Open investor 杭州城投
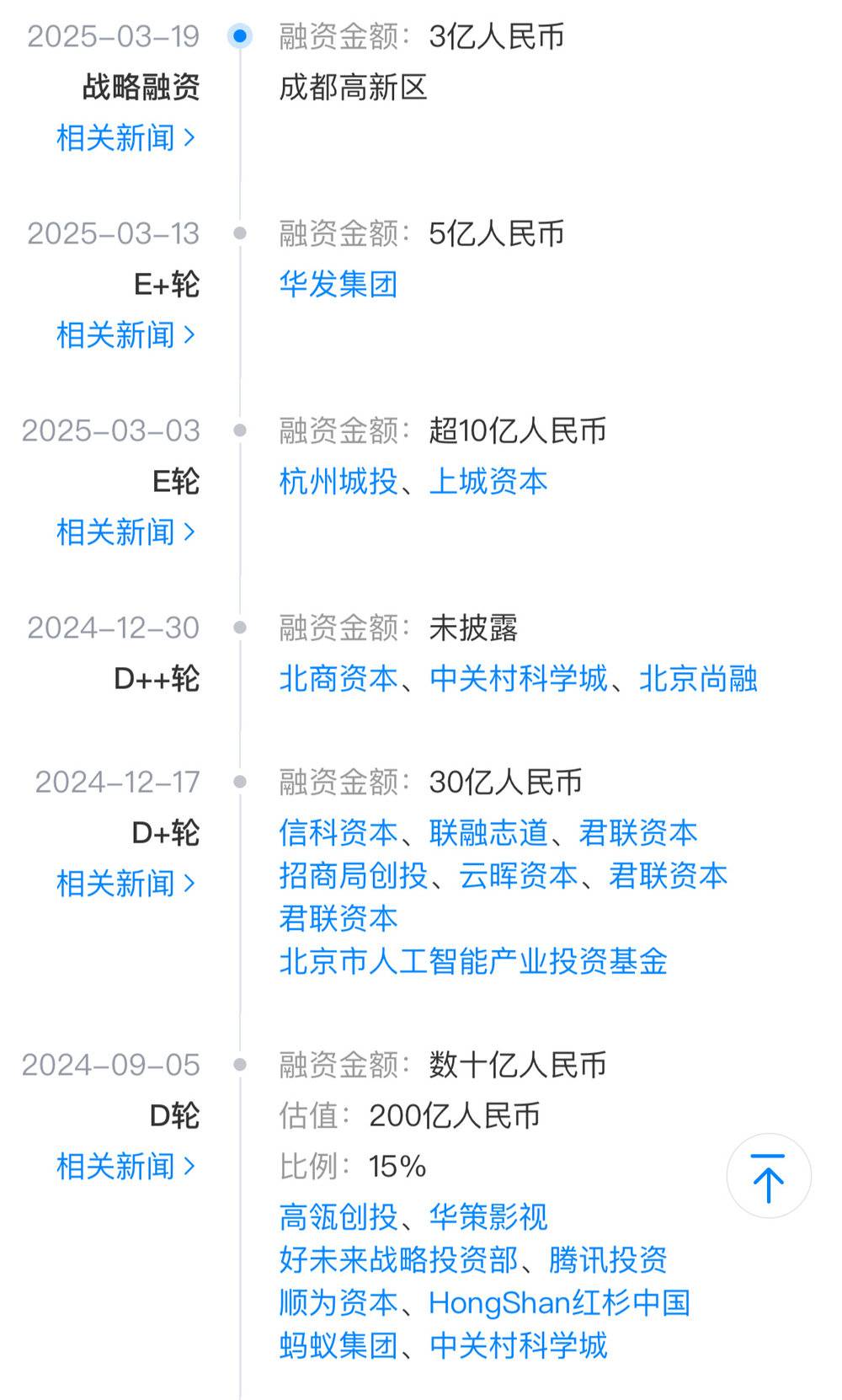Viewport: 842px width, 1400px height. [338, 482]
